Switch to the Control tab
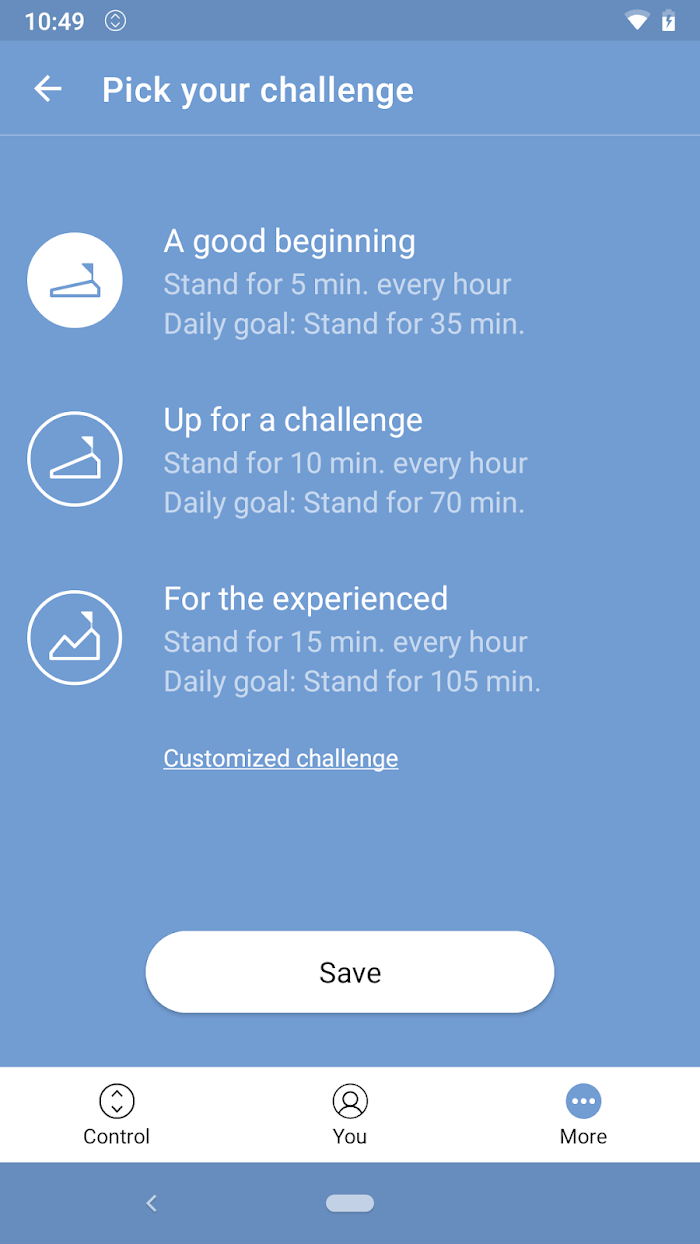Viewport: 700px width, 1244px height. pyautogui.click(x=117, y=1114)
